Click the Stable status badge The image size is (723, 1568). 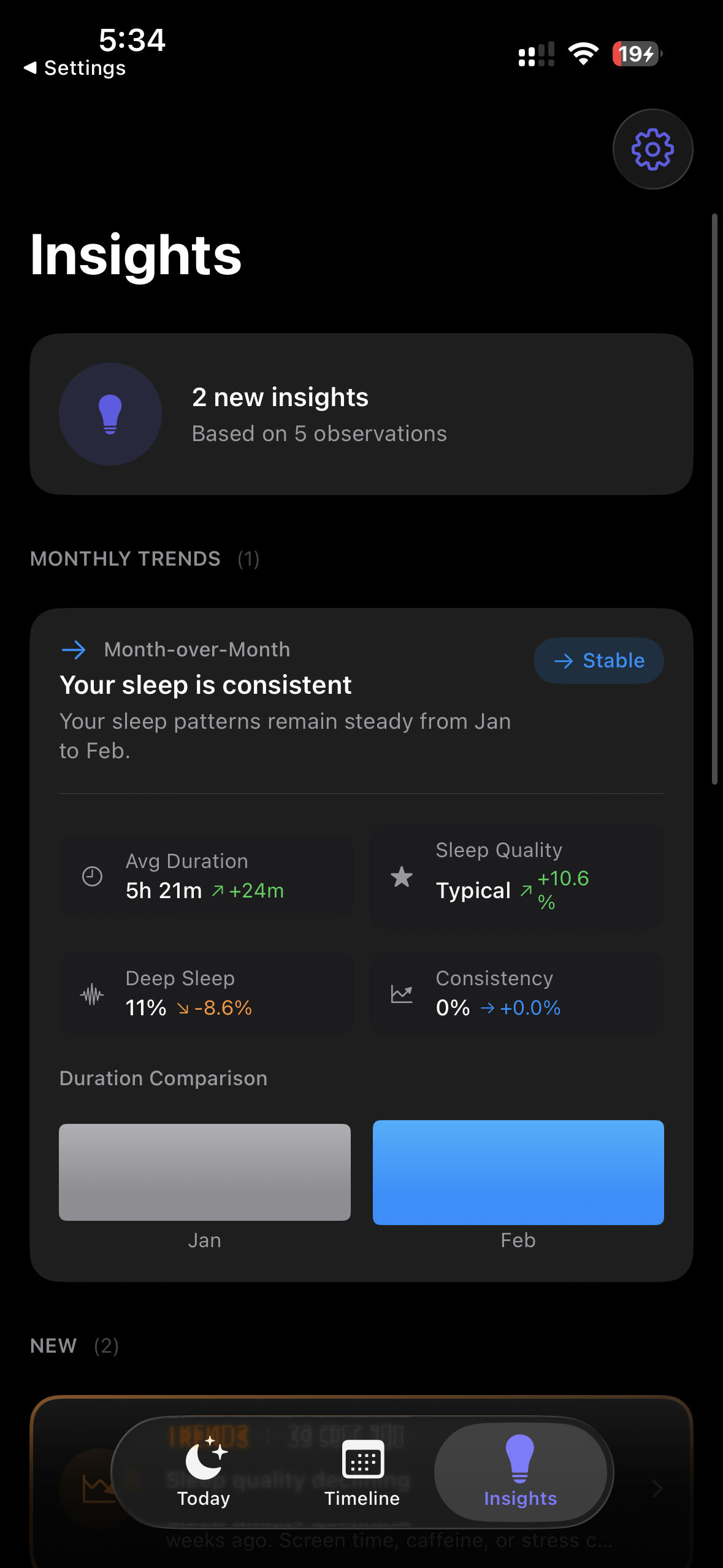coord(598,661)
